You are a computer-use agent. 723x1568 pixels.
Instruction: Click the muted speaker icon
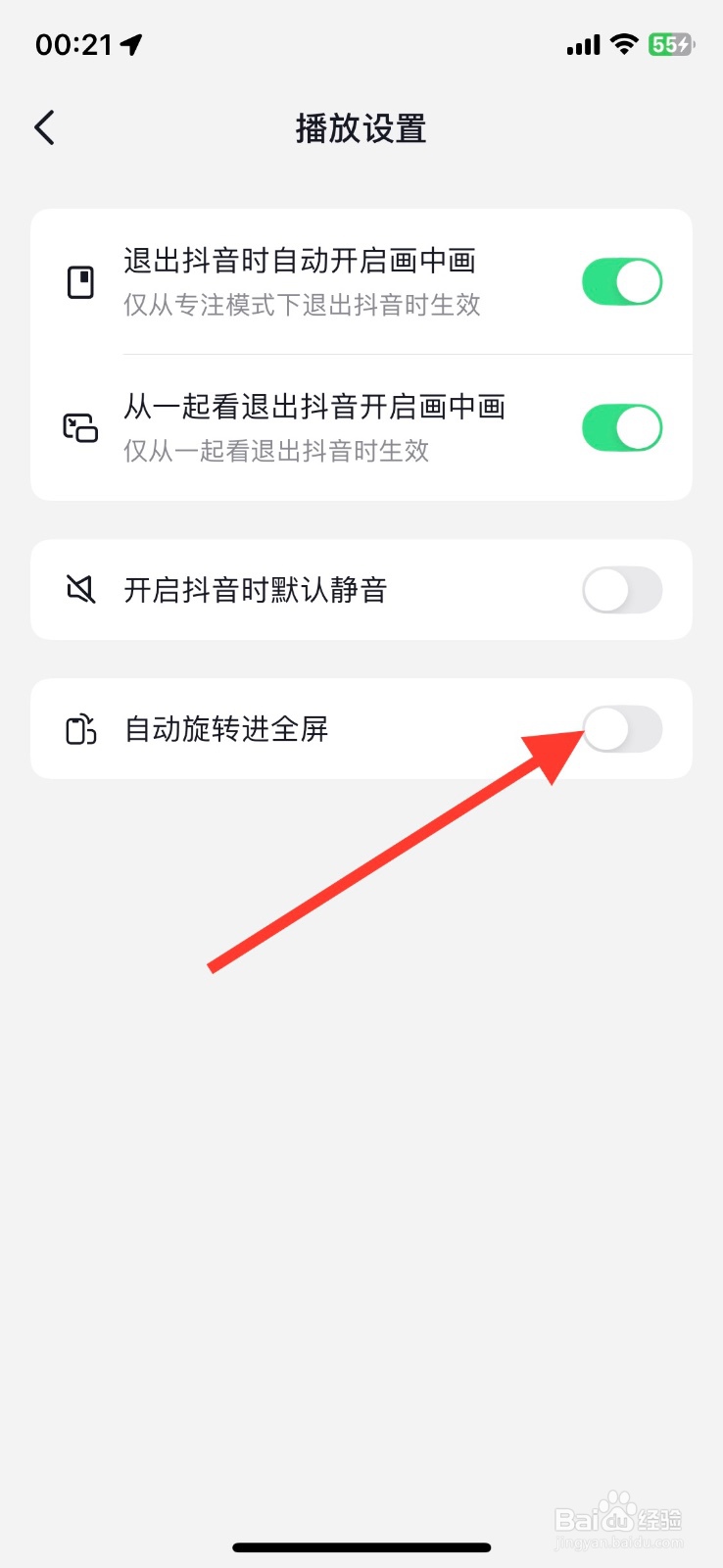[x=79, y=589]
